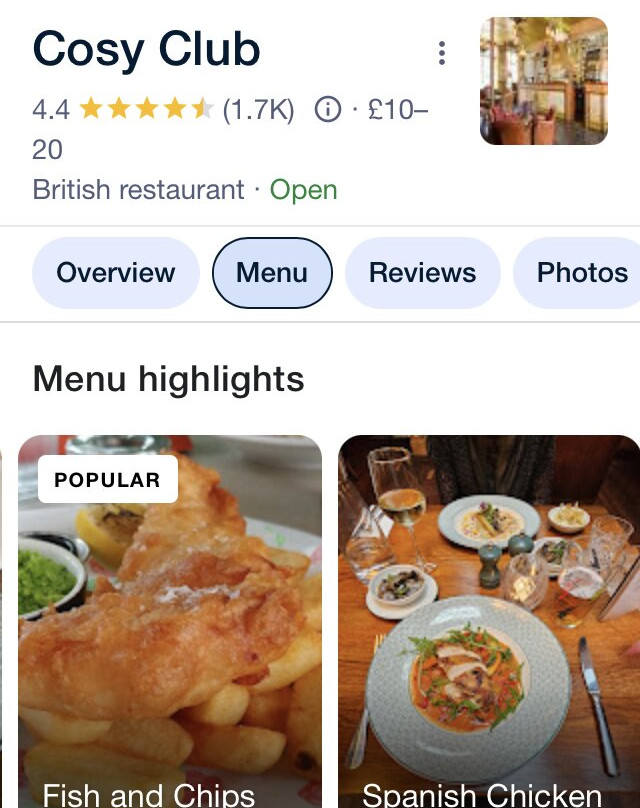640x808 pixels.
Task: Select the Menu tab
Action: click(272, 273)
